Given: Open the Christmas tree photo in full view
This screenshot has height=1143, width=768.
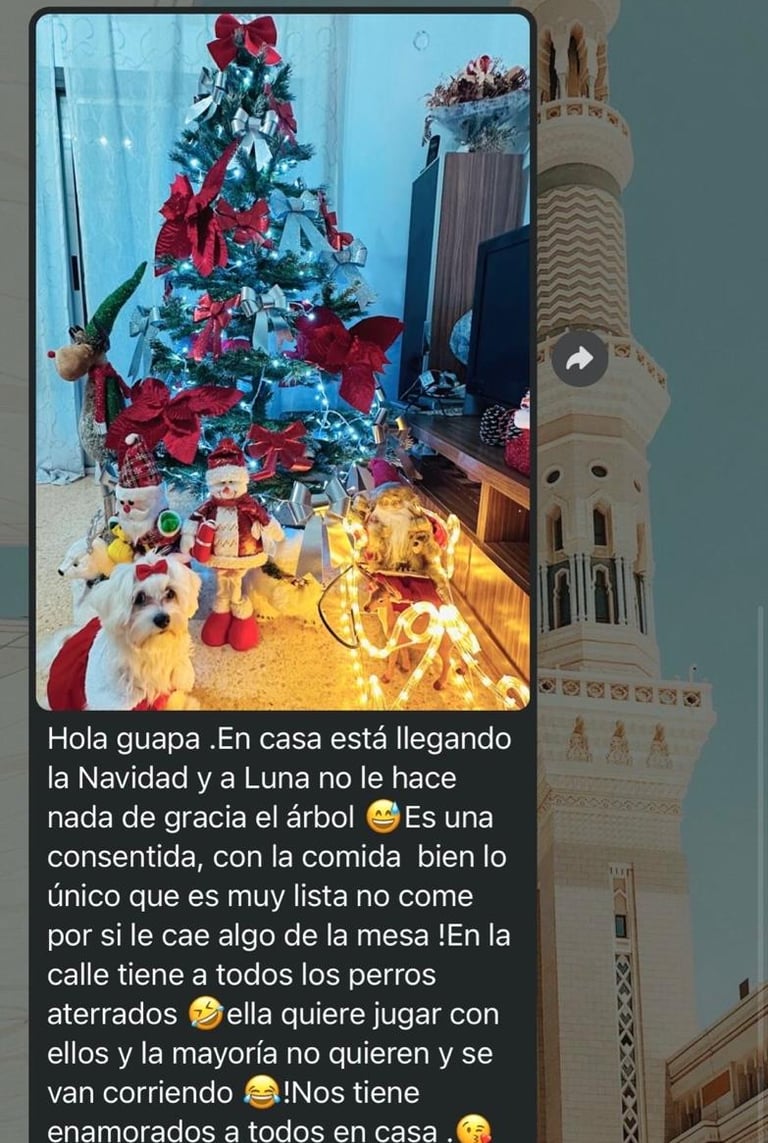Looking at the screenshot, I should pyautogui.click(x=283, y=360).
